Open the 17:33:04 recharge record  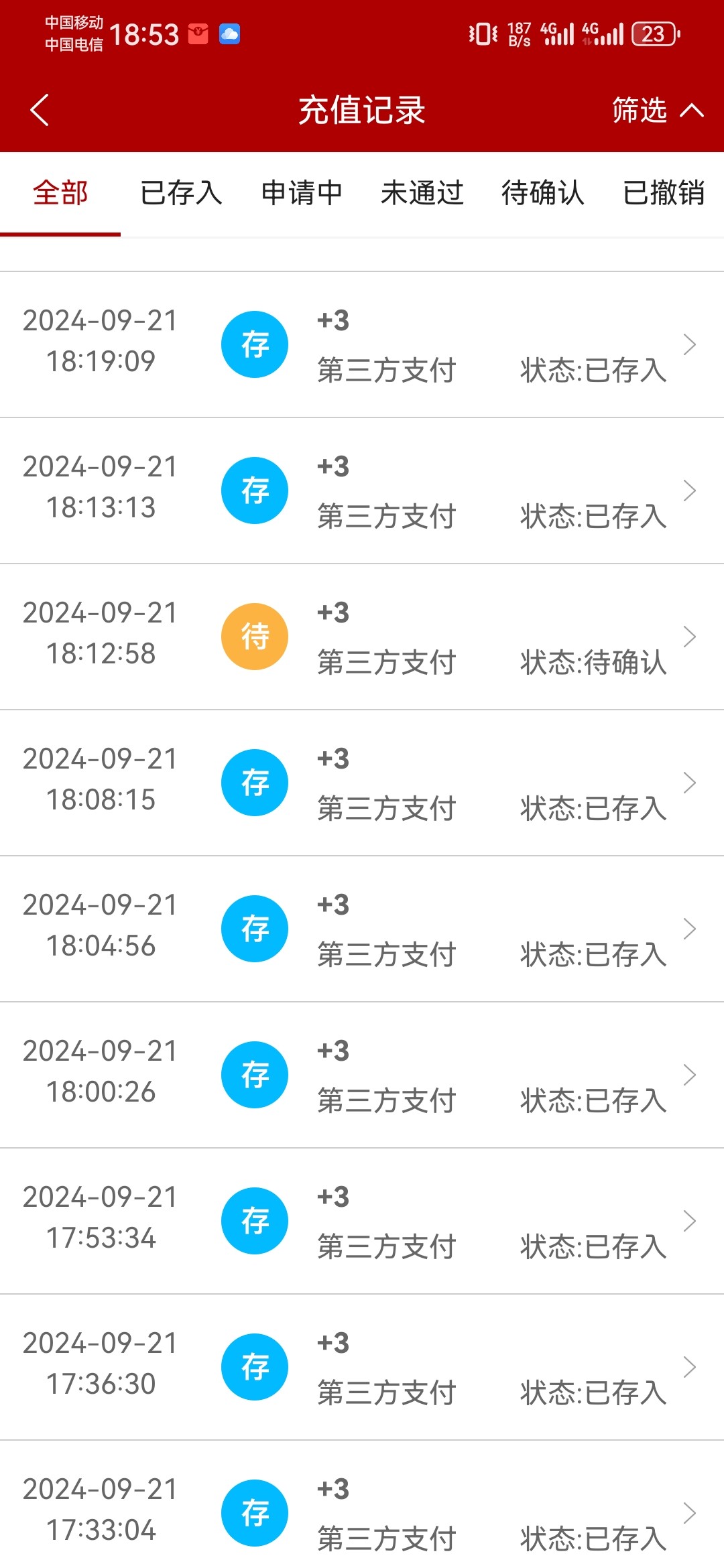click(362, 1504)
